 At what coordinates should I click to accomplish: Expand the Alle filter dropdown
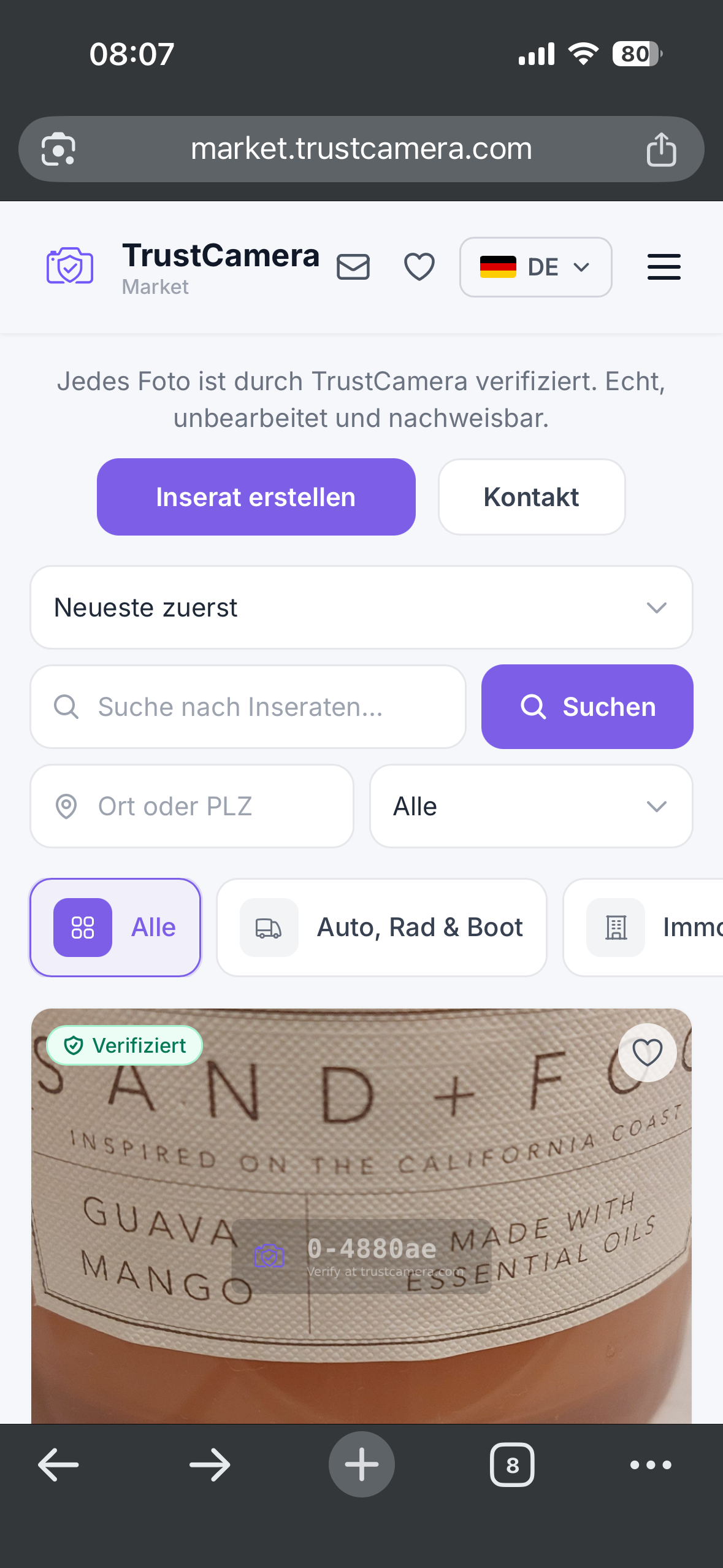(x=531, y=806)
